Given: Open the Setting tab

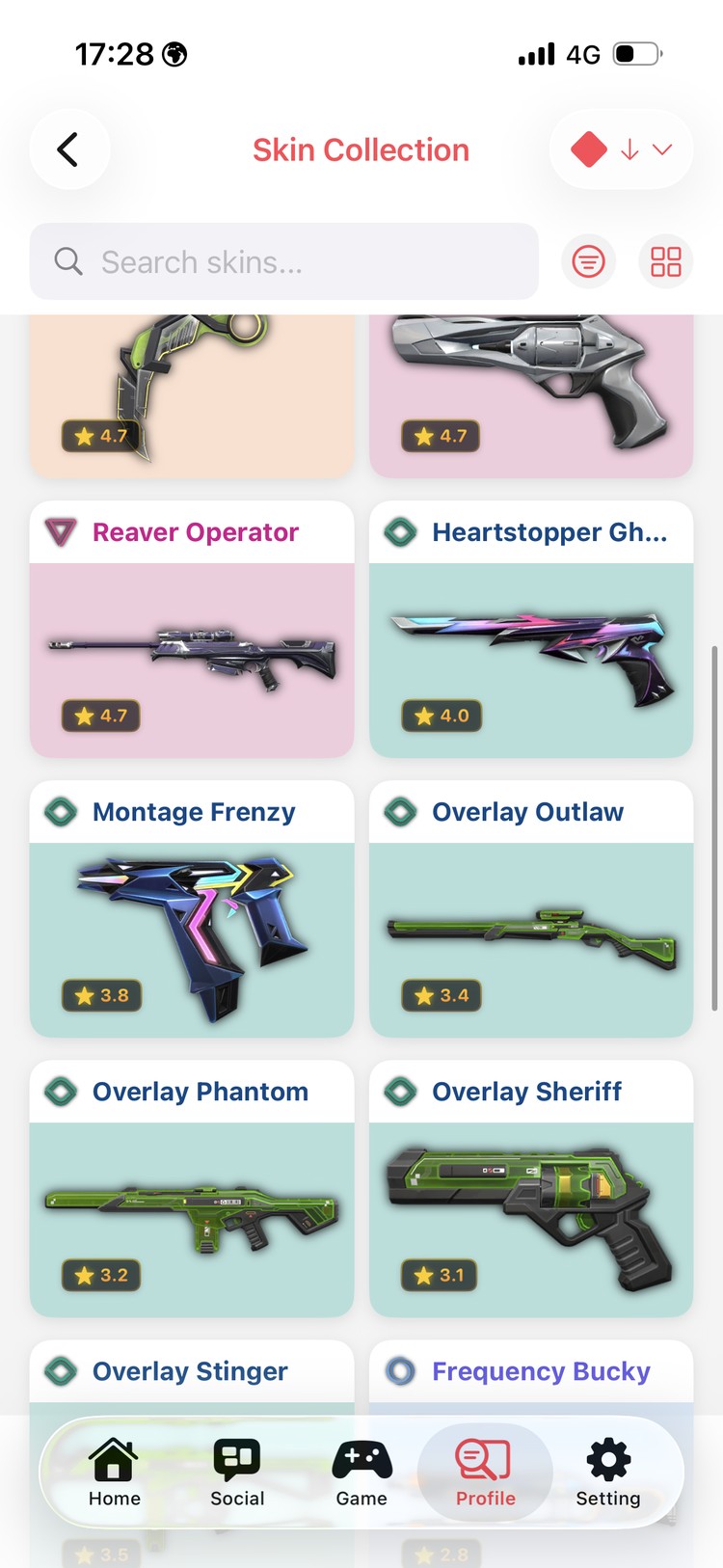Looking at the screenshot, I should tap(607, 1473).
